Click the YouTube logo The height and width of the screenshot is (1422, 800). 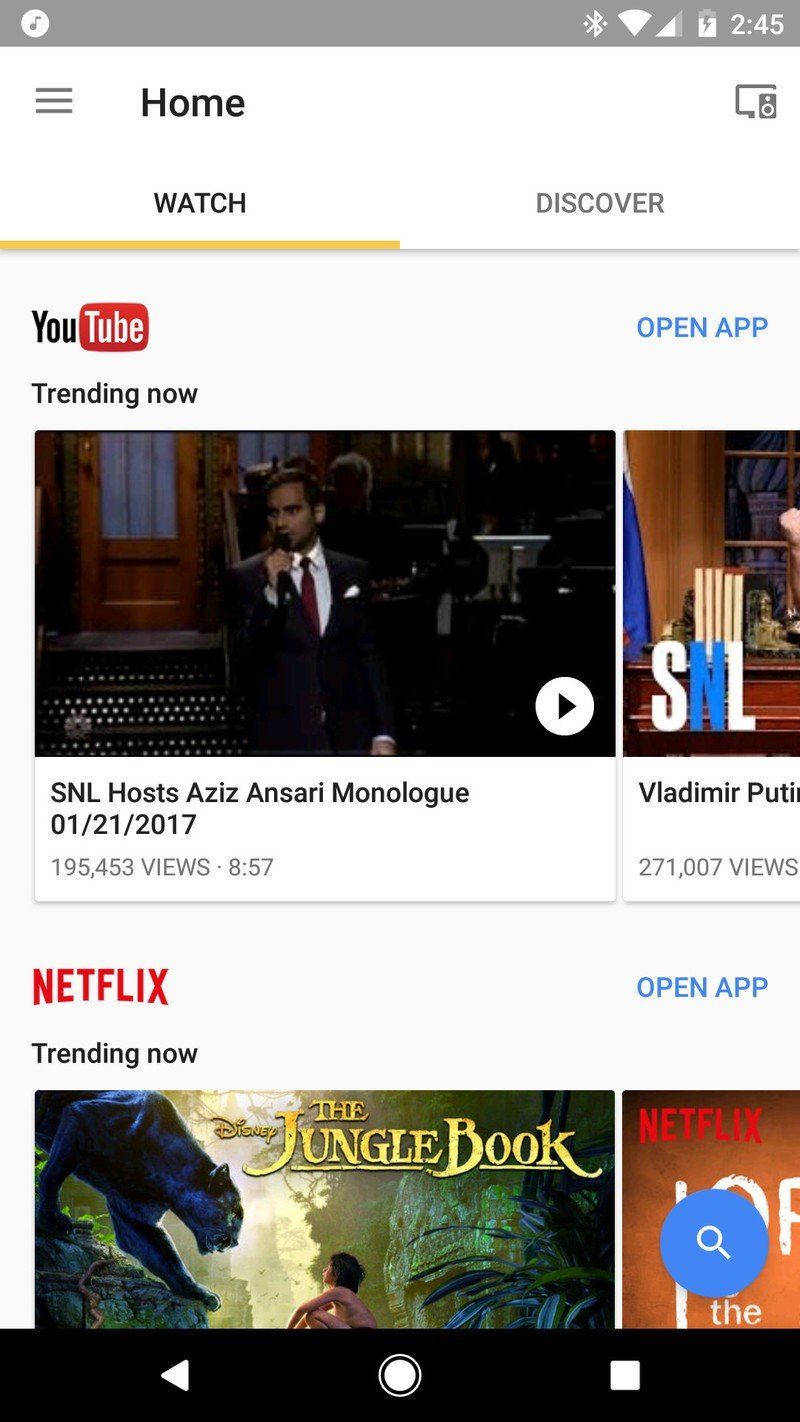pos(89,327)
